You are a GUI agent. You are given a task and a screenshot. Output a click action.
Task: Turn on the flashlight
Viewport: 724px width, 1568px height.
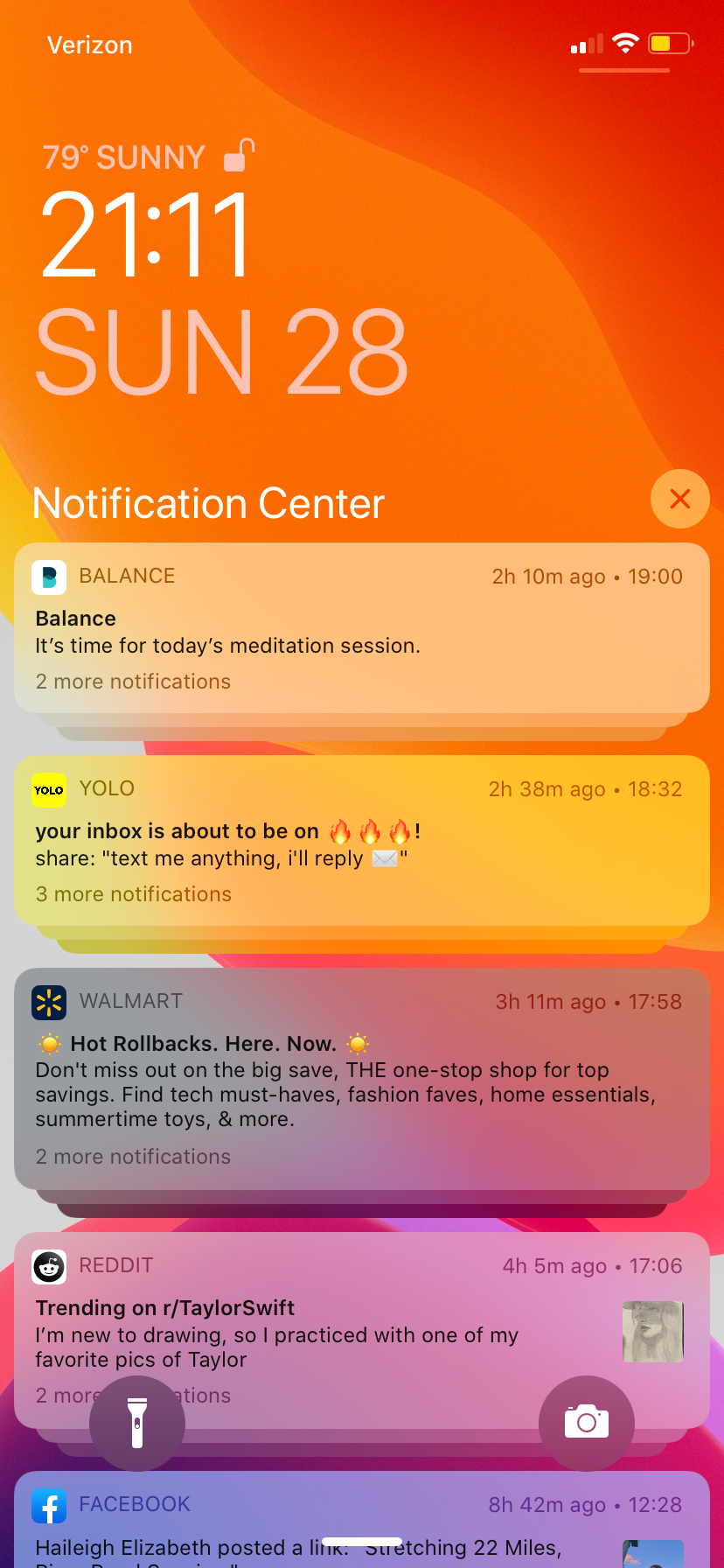137,1423
